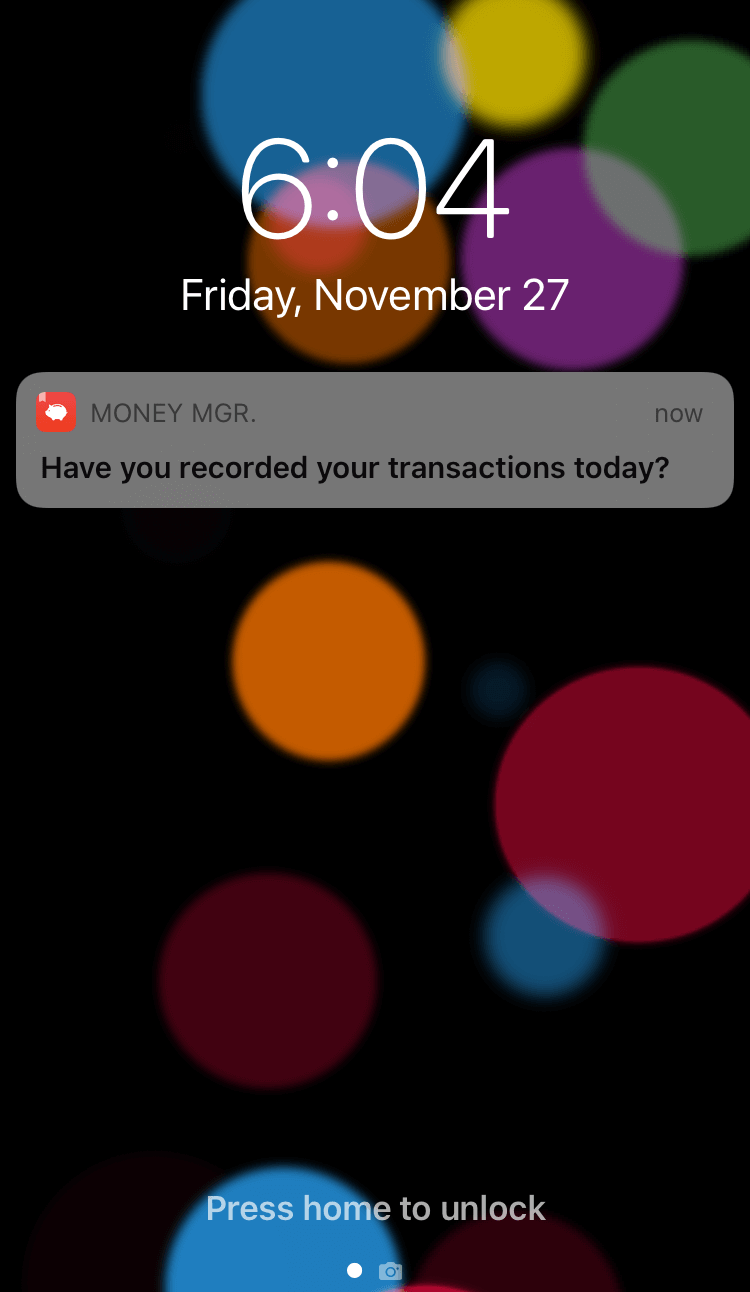Open the Money Mgr. transactions notification
The width and height of the screenshot is (750, 1292).
(375, 441)
